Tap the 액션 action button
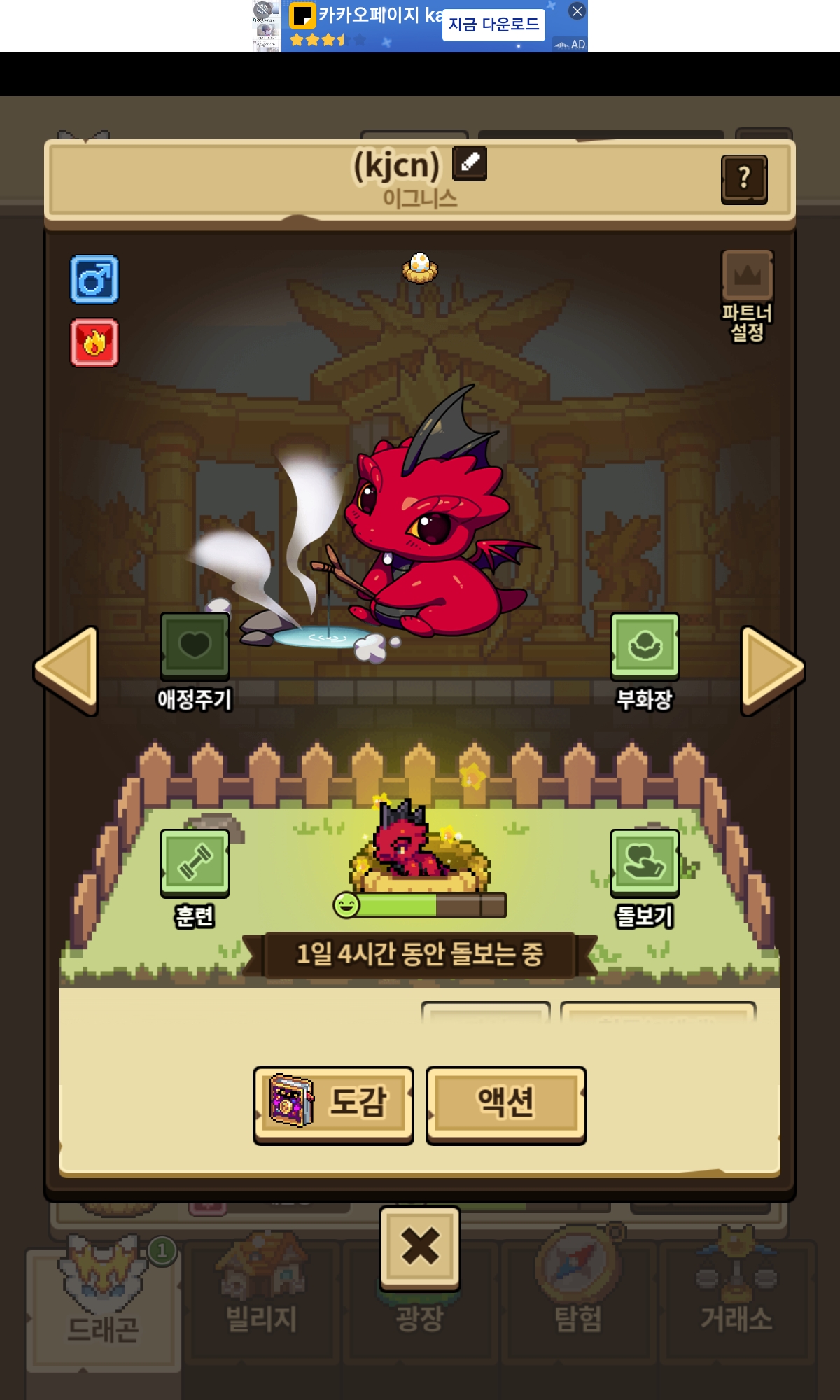This screenshot has height=1400, width=840. [x=506, y=1105]
